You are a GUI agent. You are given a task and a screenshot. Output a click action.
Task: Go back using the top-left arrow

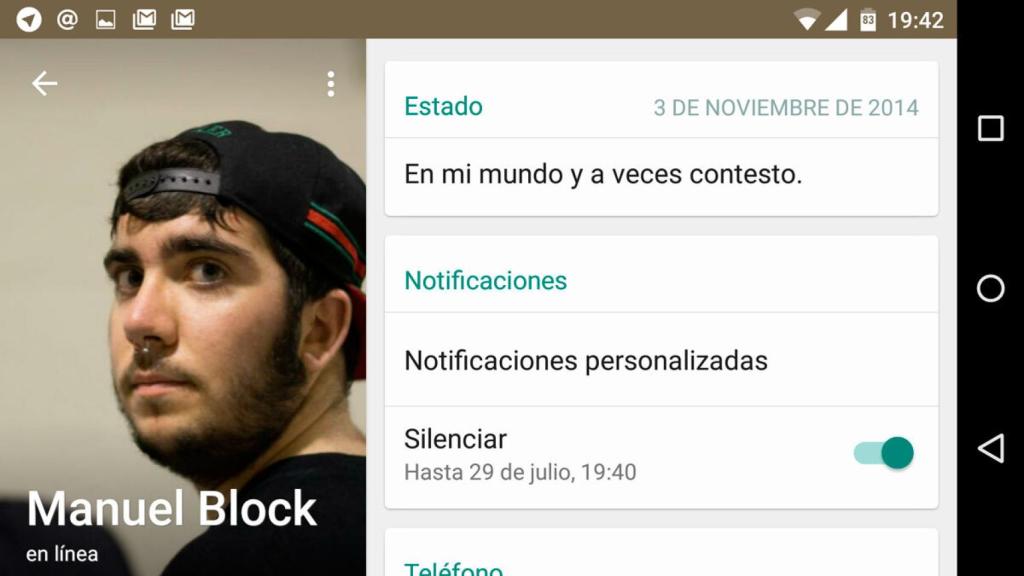click(44, 84)
